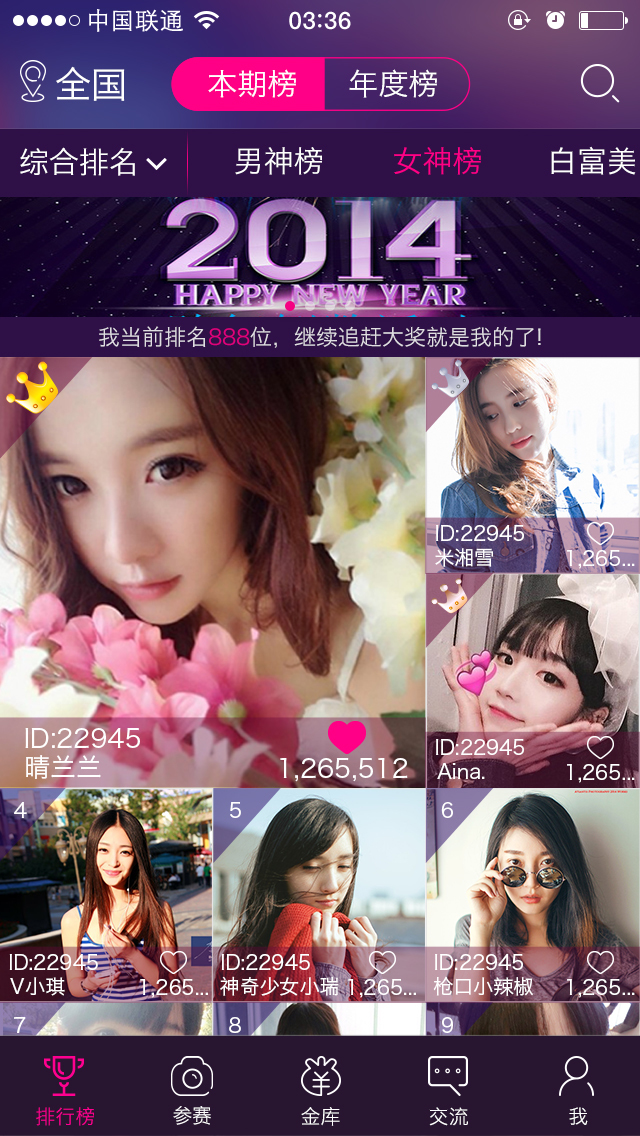Open the 白富美 tab
This screenshot has height=1136, width=640.
593,162
